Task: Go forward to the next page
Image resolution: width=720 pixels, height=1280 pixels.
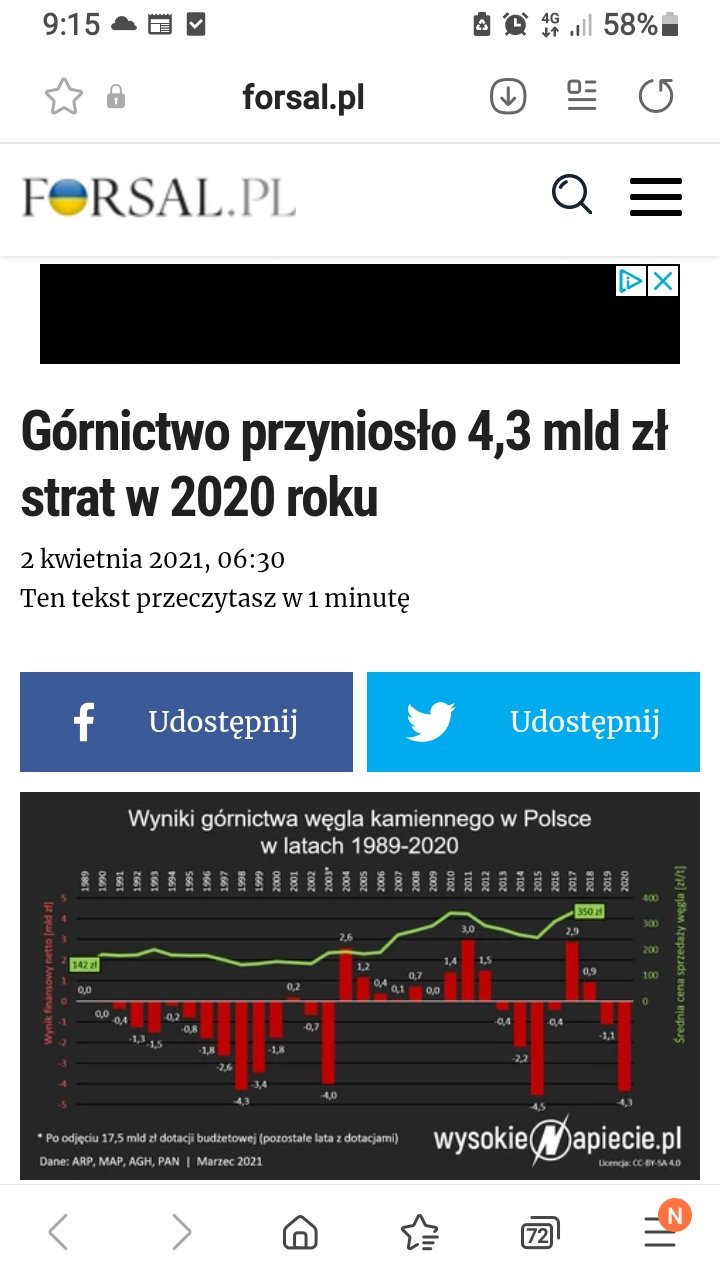Action: (181, 1232)
